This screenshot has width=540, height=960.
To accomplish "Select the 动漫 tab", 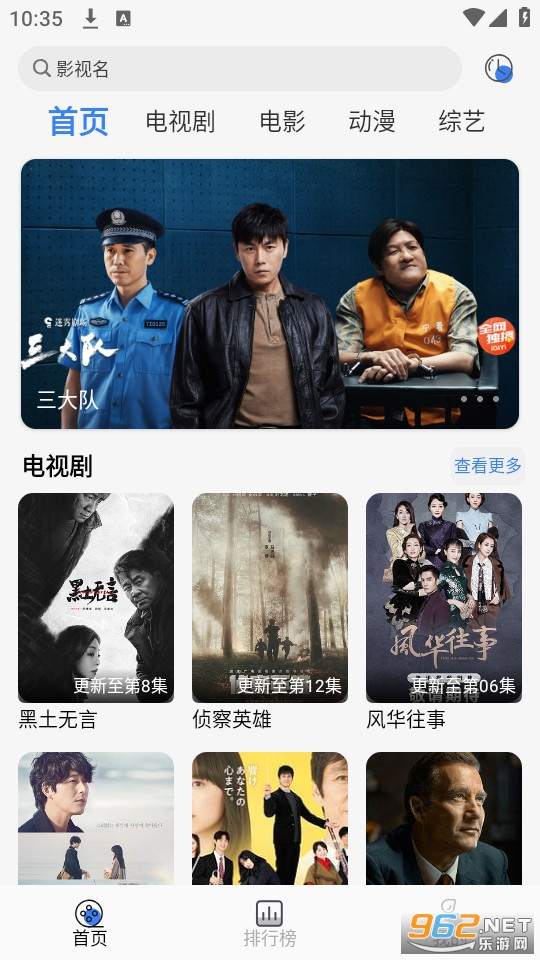I will pos(372,121).
